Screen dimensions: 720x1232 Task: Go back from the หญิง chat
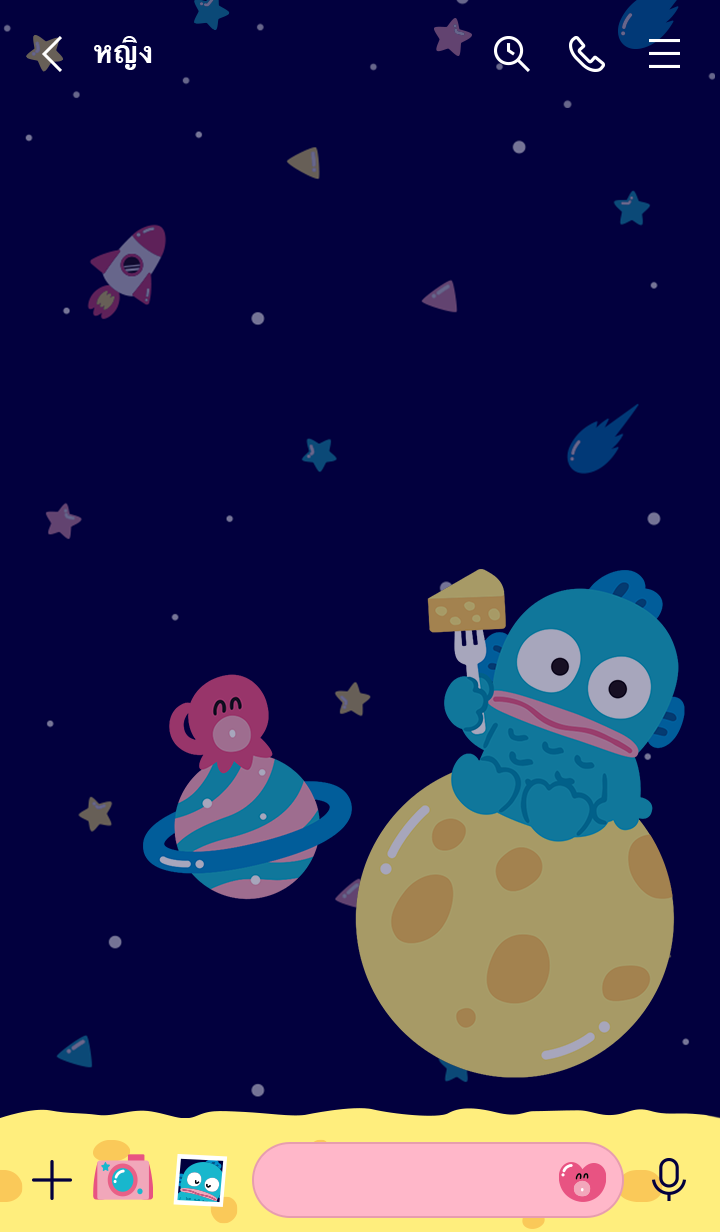(x=51, y=54)
